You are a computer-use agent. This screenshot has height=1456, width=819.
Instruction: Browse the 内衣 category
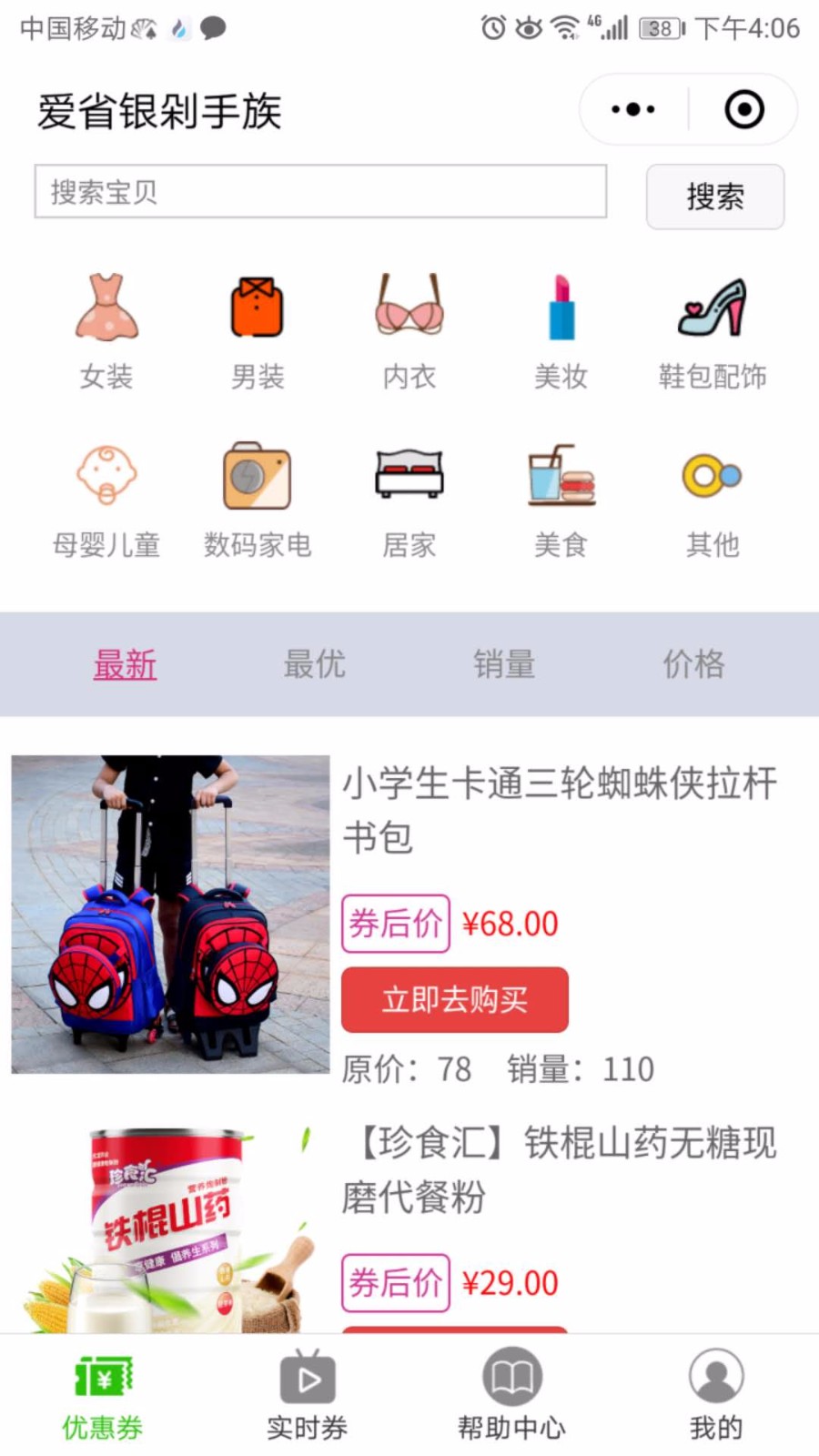tap(409, 331)
